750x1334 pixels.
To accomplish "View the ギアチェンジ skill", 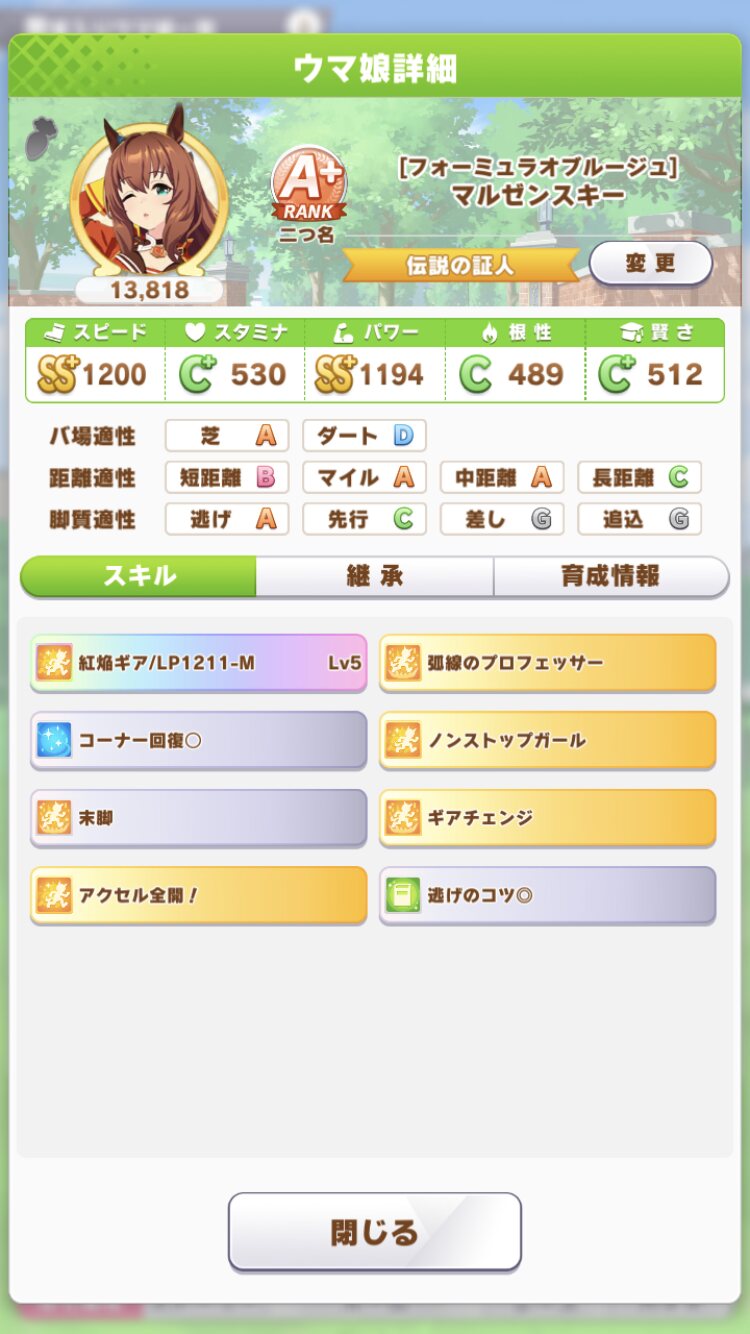I will coord(547,818).
